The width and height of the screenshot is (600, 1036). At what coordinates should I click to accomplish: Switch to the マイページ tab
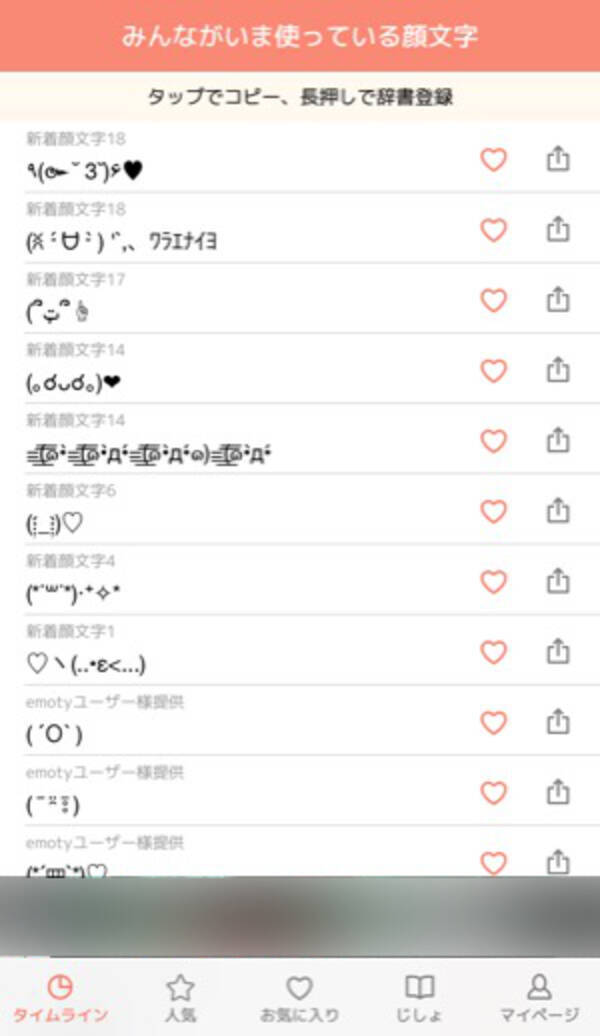coord(539,999)
